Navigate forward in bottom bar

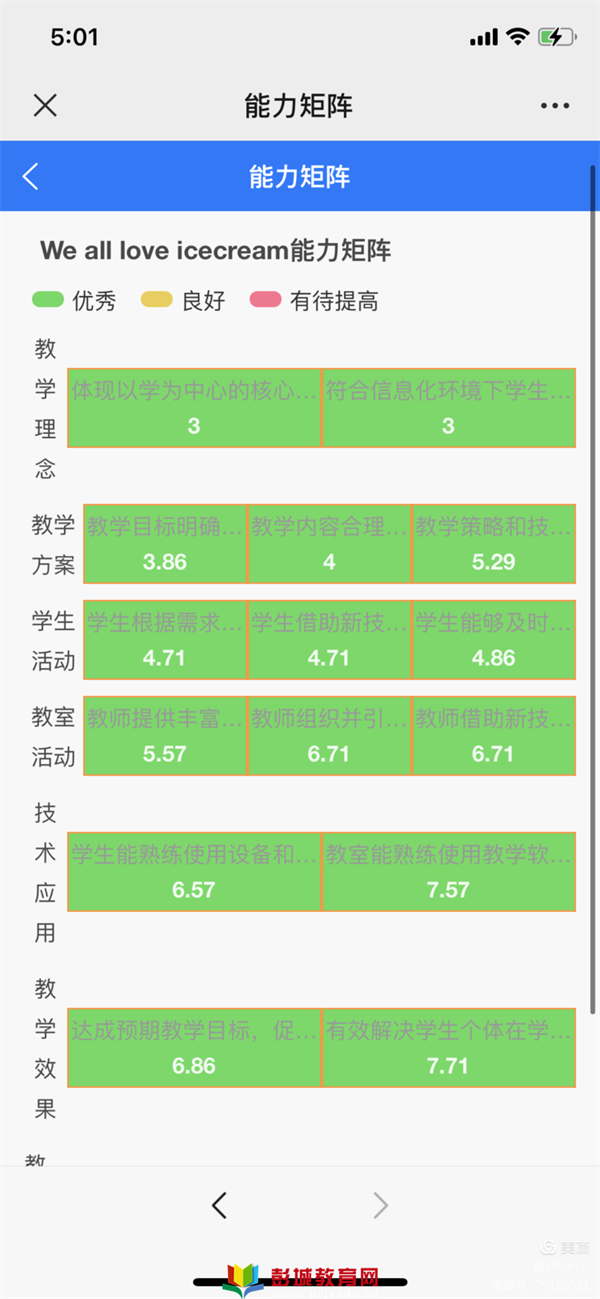point(380,1205)
